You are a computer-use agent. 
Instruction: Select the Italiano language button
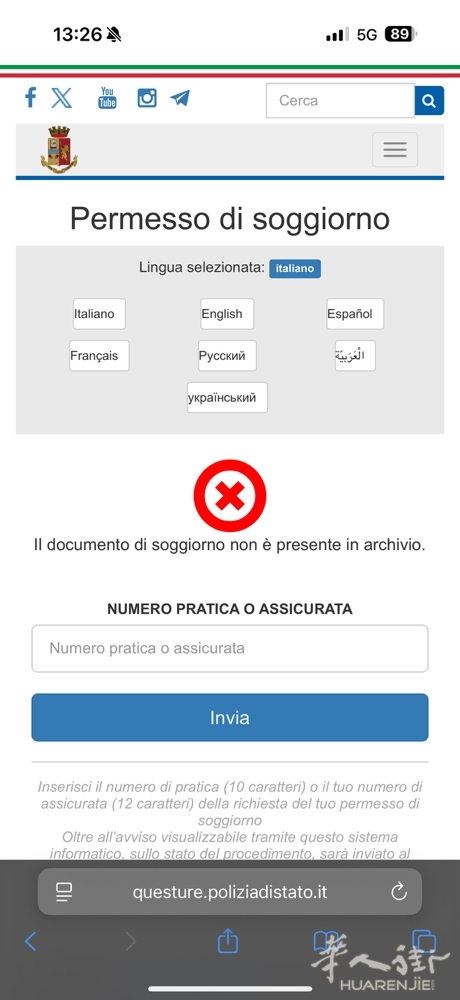(x=99, y=314)
